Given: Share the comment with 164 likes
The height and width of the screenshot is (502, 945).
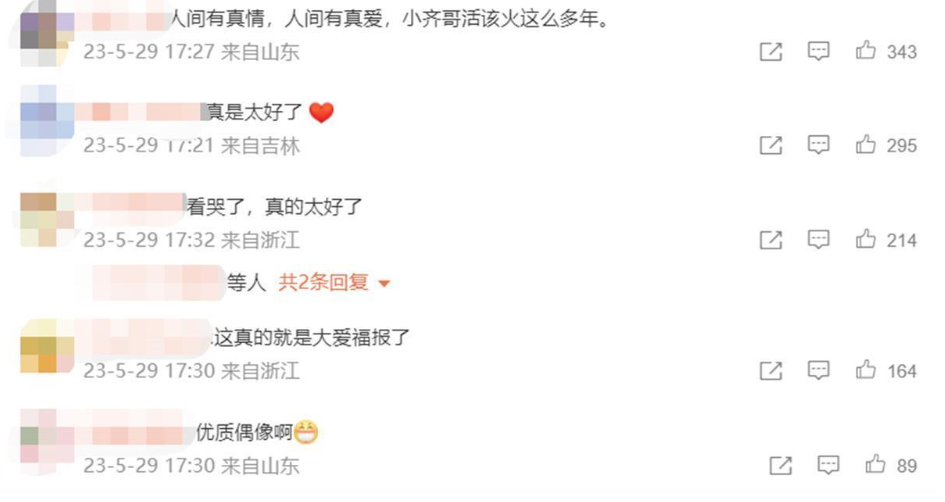Looking at the screenshot, I should coord(771,371).
